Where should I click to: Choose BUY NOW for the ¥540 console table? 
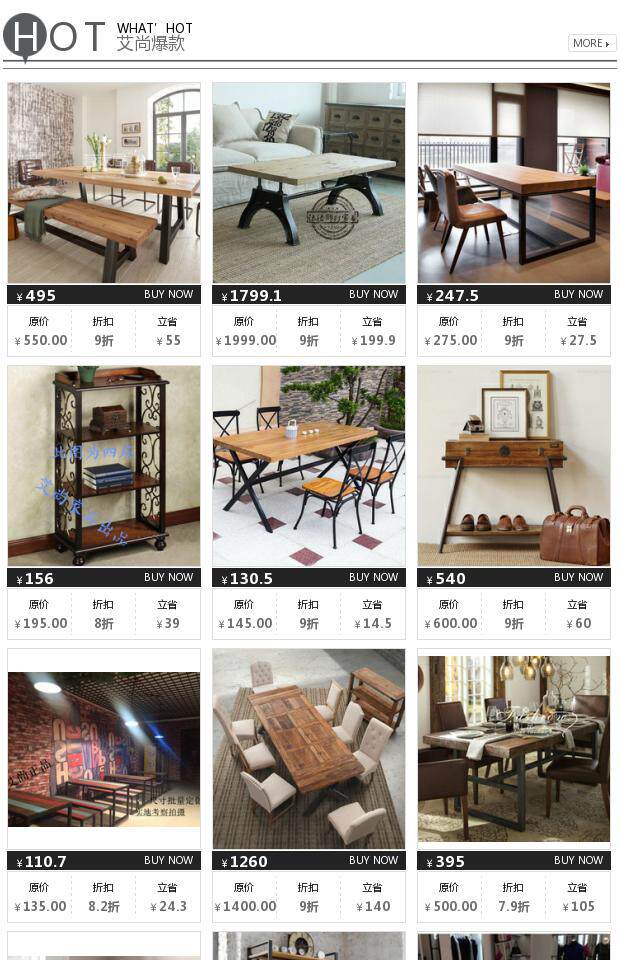pos(578,578)
